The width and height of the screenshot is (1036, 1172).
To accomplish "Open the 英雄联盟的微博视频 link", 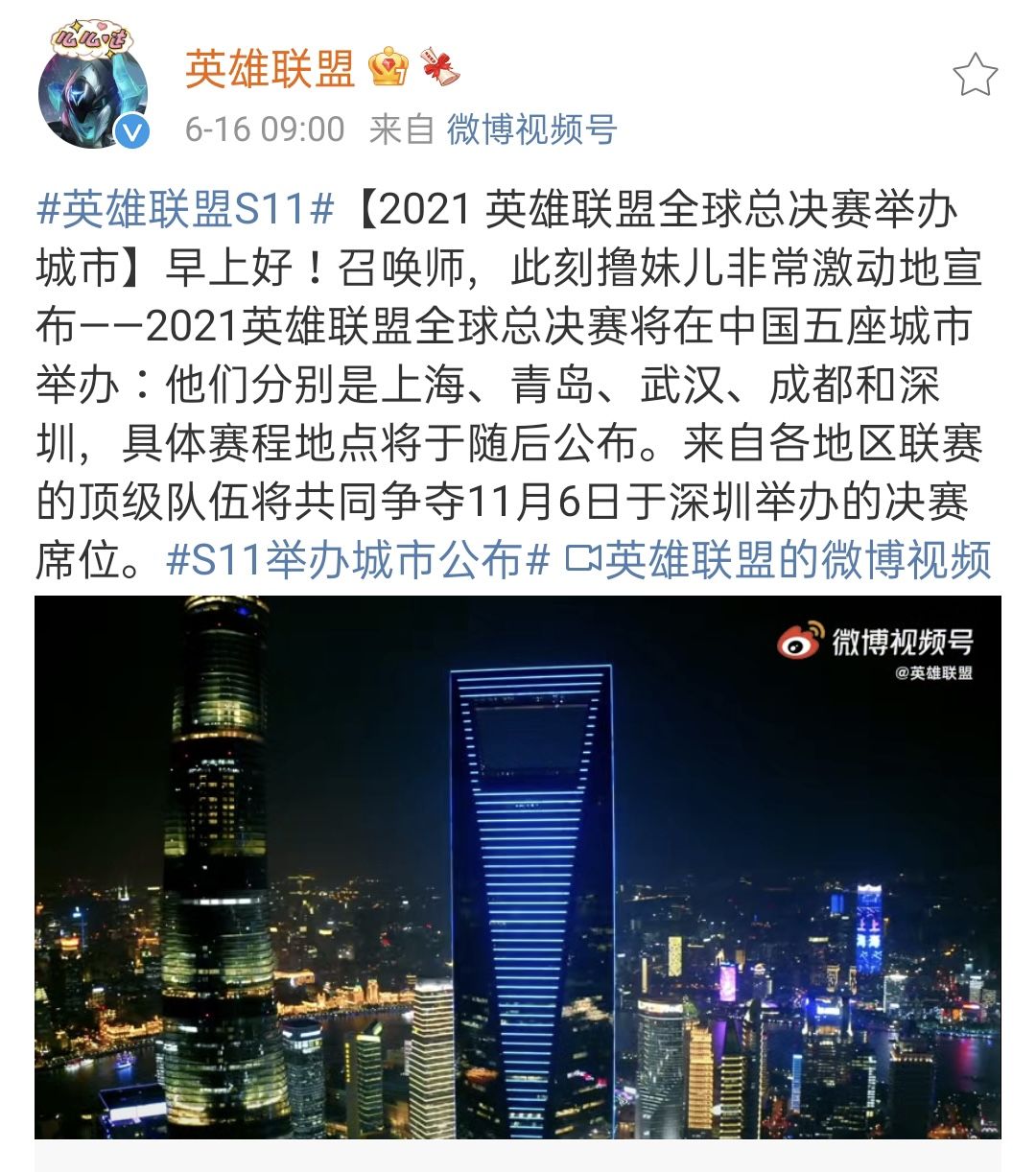I will pos(779,560).
